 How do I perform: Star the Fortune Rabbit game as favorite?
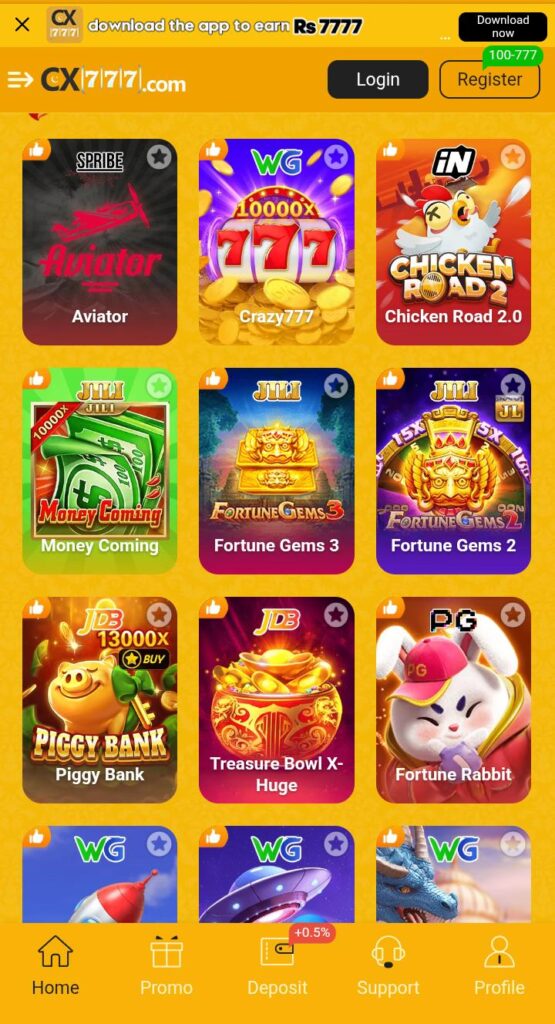513,615
